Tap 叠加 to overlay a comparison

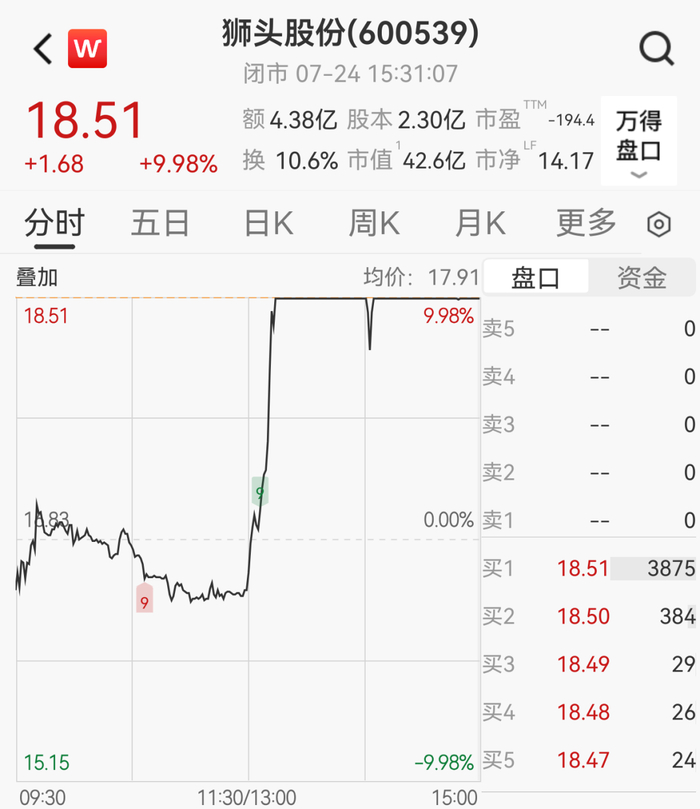[x=37, y=278]
